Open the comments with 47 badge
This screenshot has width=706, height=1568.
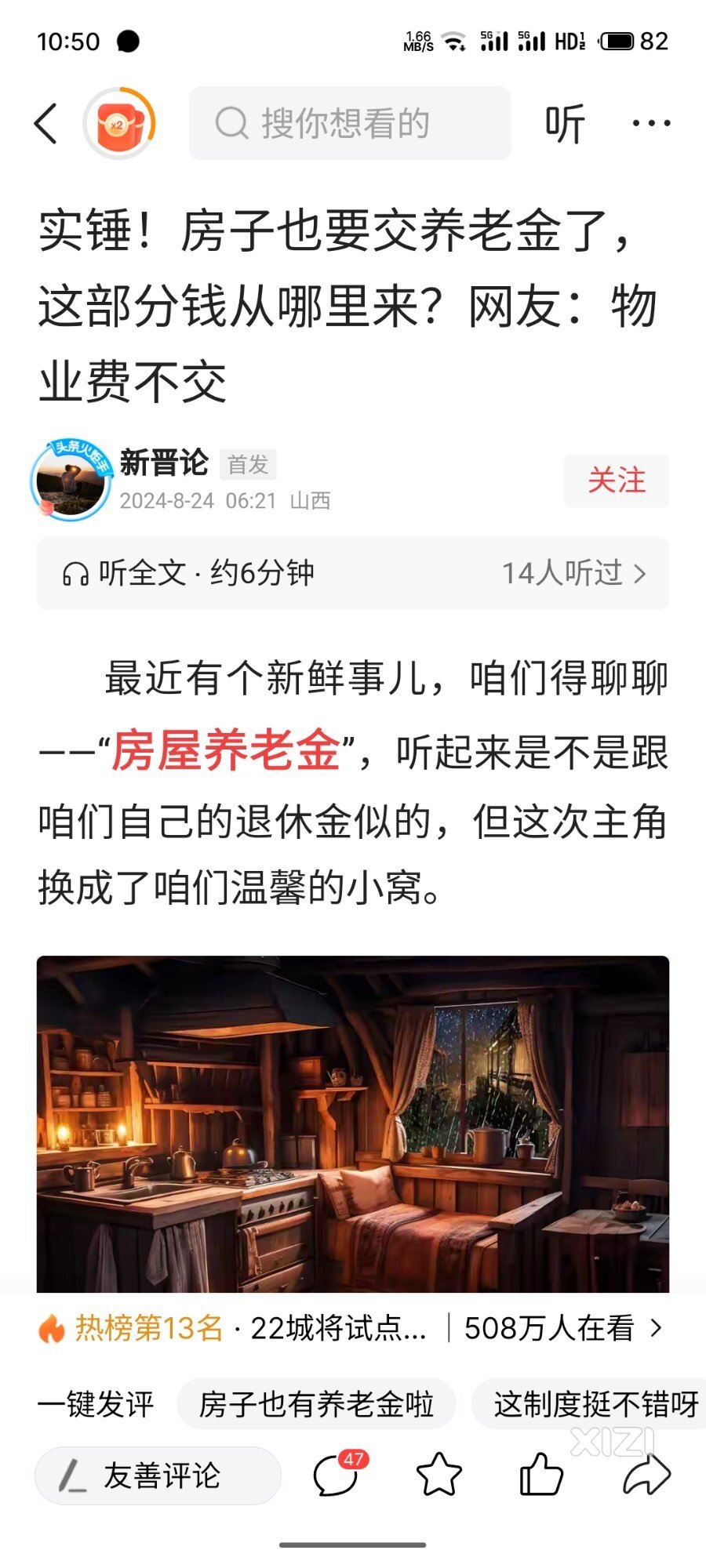pos(337,1475)
